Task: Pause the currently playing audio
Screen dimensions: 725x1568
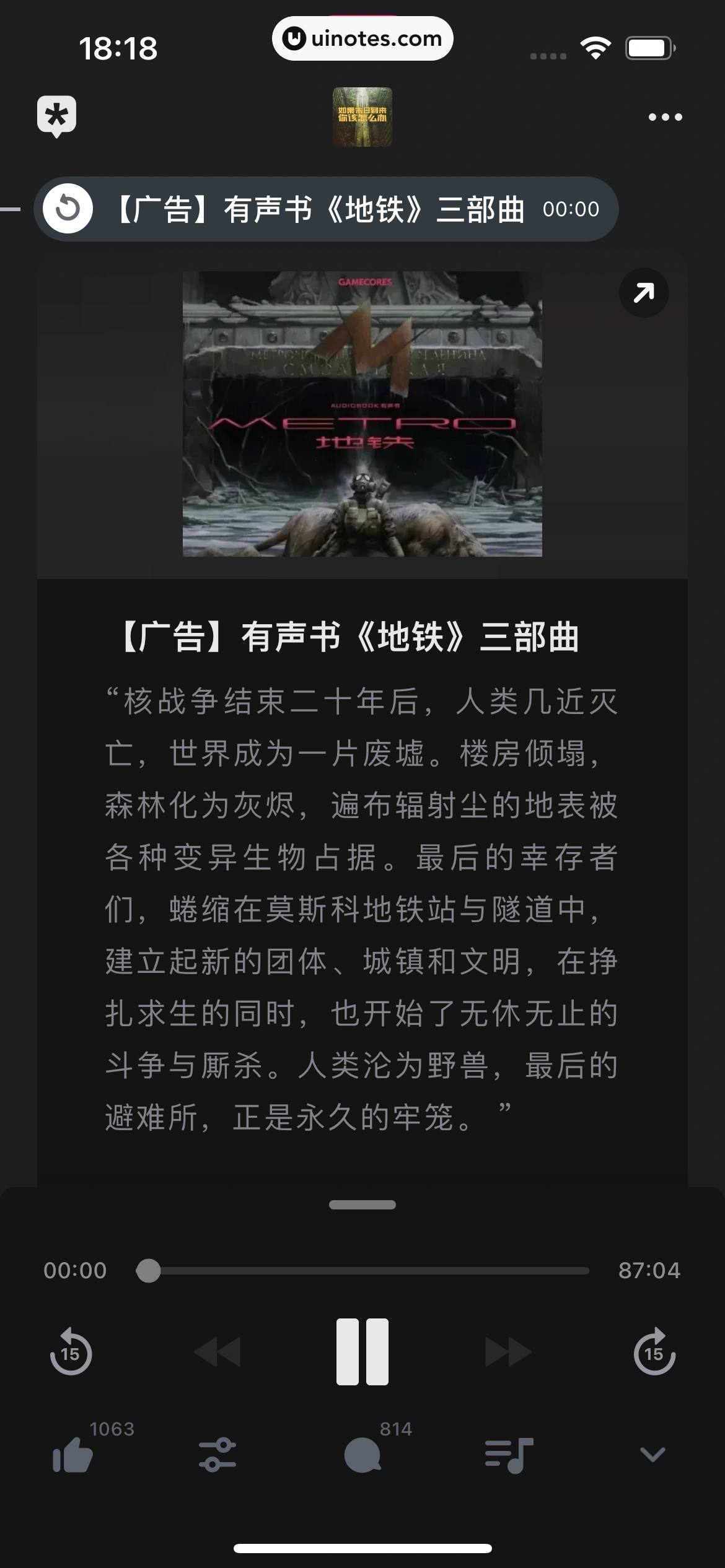Action: [x=362, y=1351]
